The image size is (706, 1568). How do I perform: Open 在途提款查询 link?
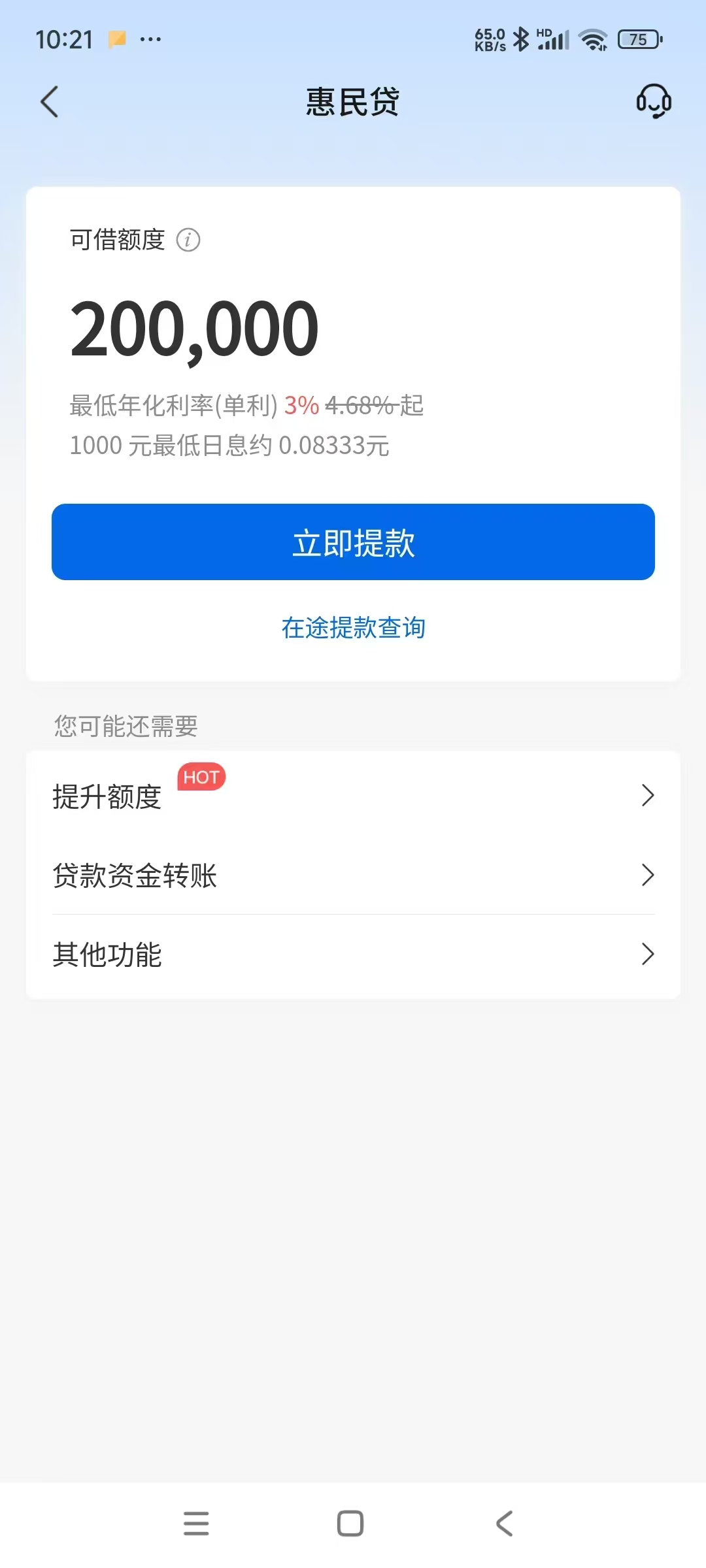pyautogui.click(x=352, y=628)
